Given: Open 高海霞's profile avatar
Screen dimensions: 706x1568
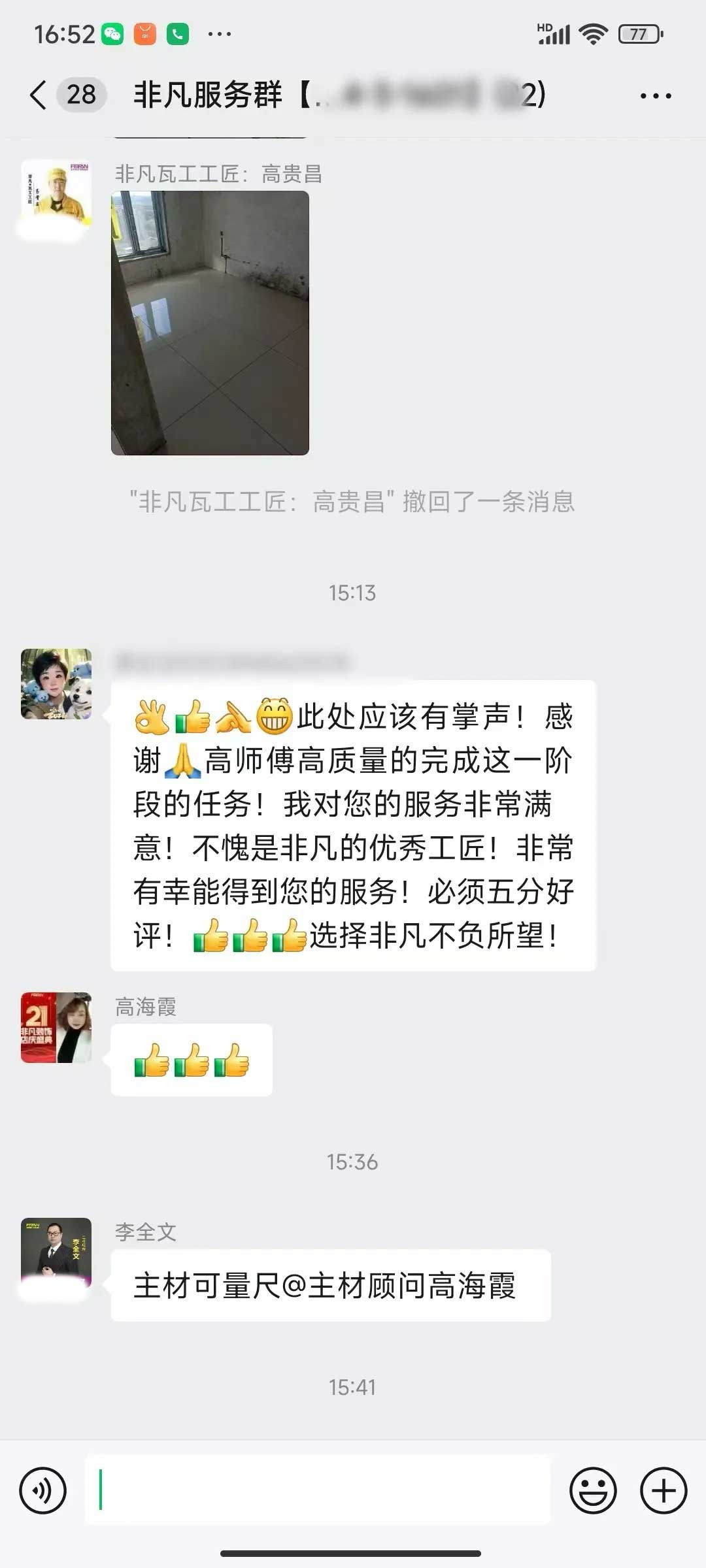Looking at the screenshot, I should pos(56,1027).
